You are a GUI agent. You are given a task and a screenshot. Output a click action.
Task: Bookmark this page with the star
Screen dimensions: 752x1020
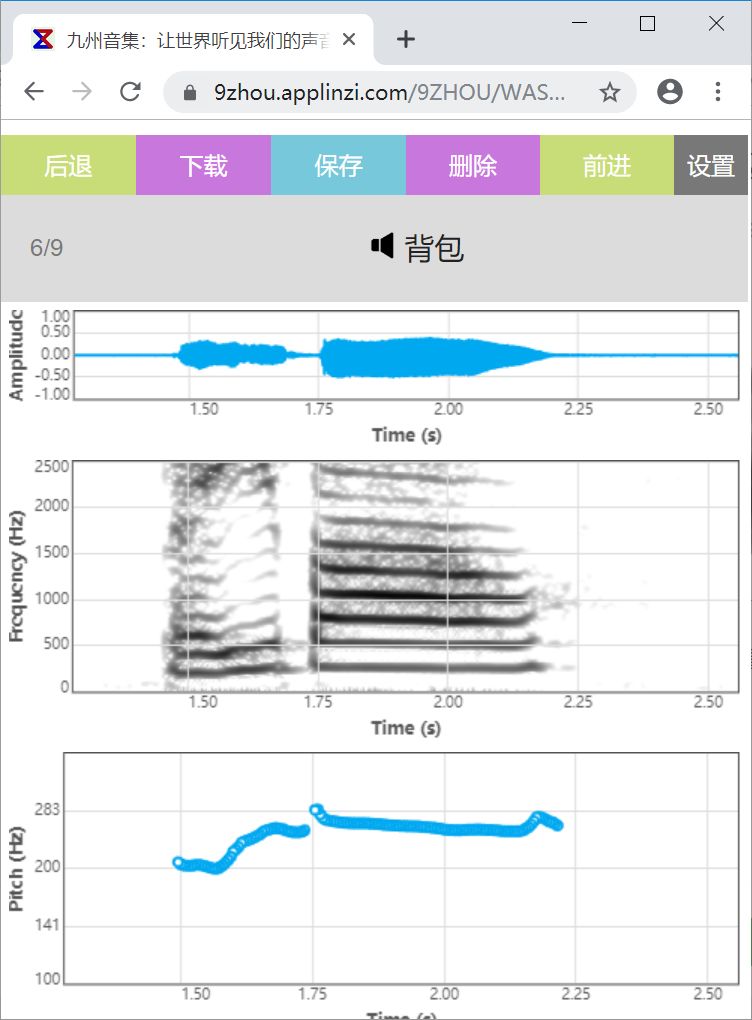[x=609, y=93]
